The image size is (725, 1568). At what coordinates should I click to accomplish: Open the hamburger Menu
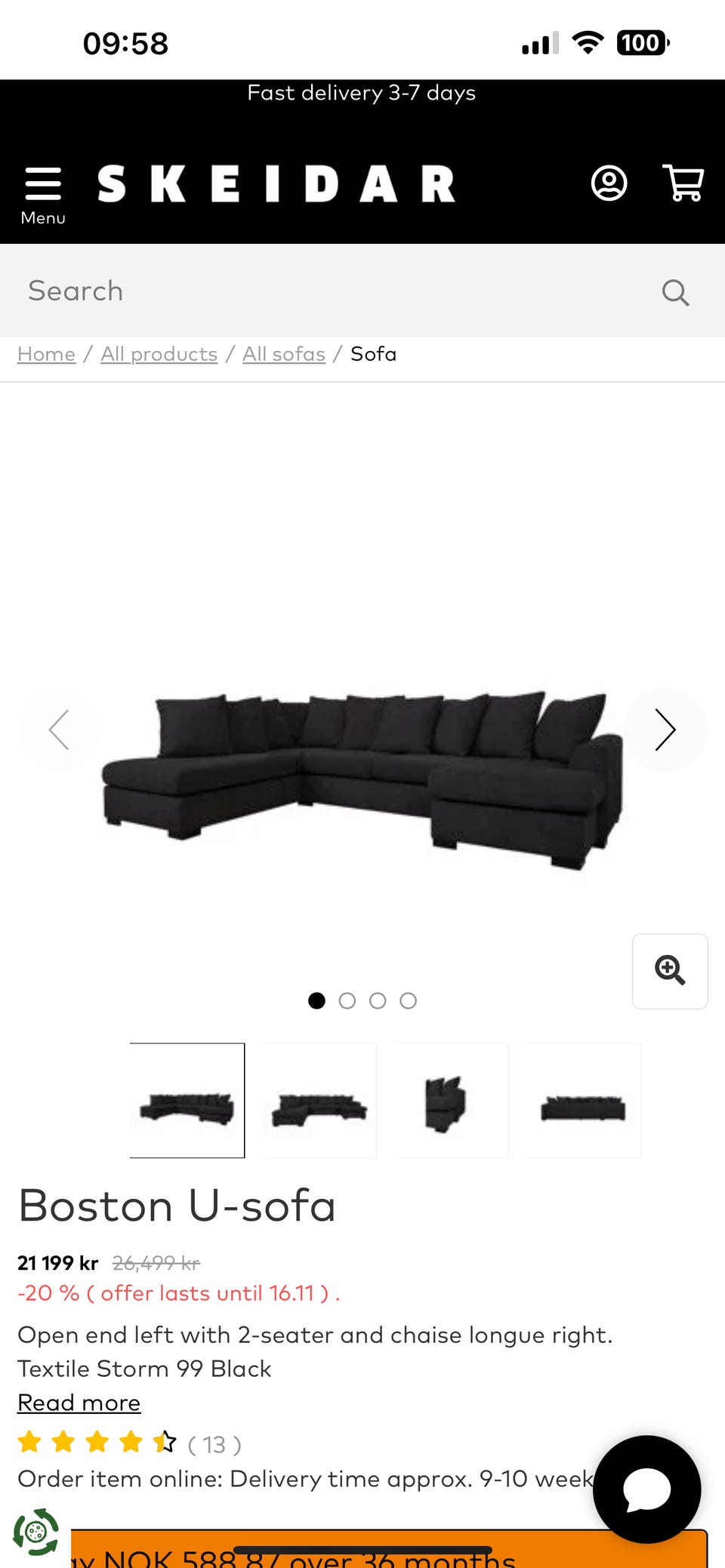[x=43, y=194]
